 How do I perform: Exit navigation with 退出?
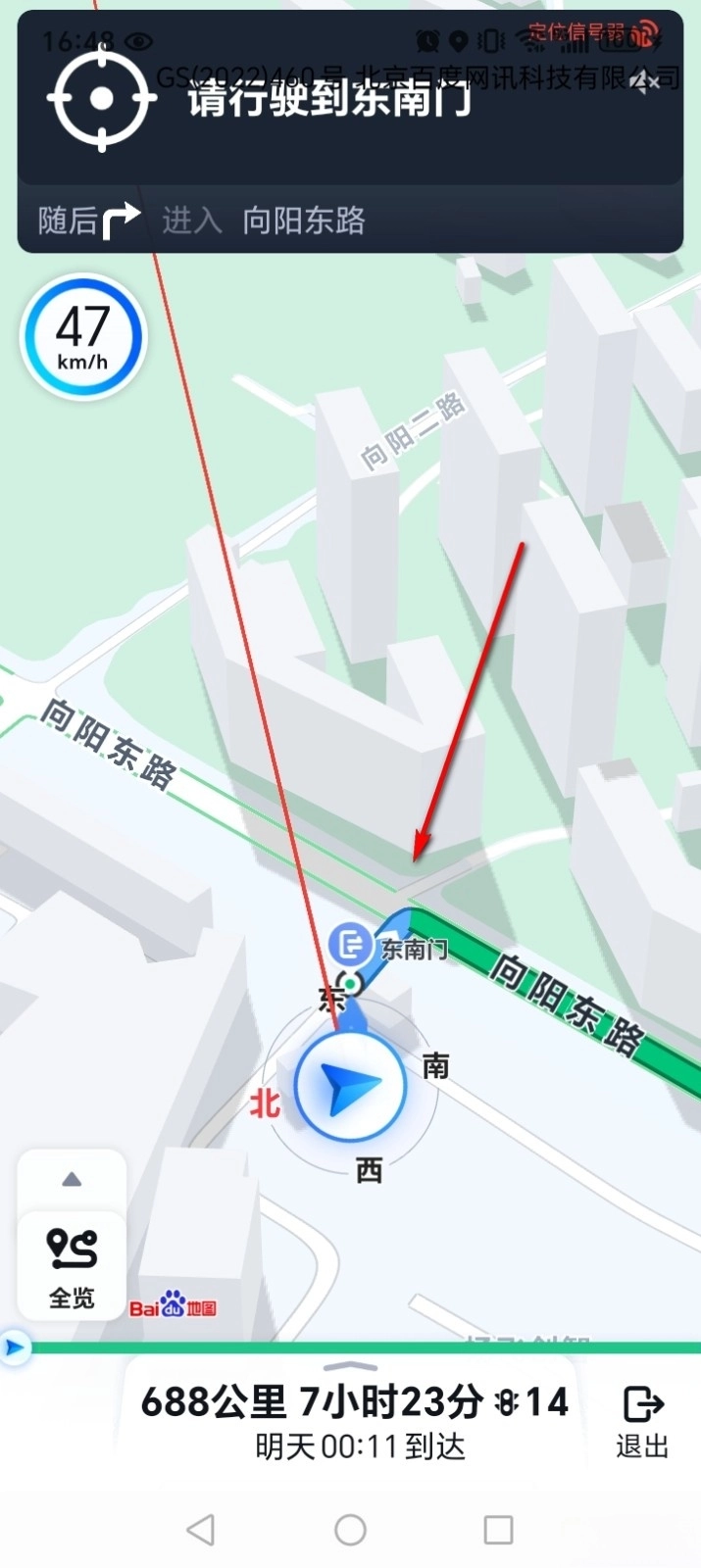pyautogui.click(x=642, y=1421)
